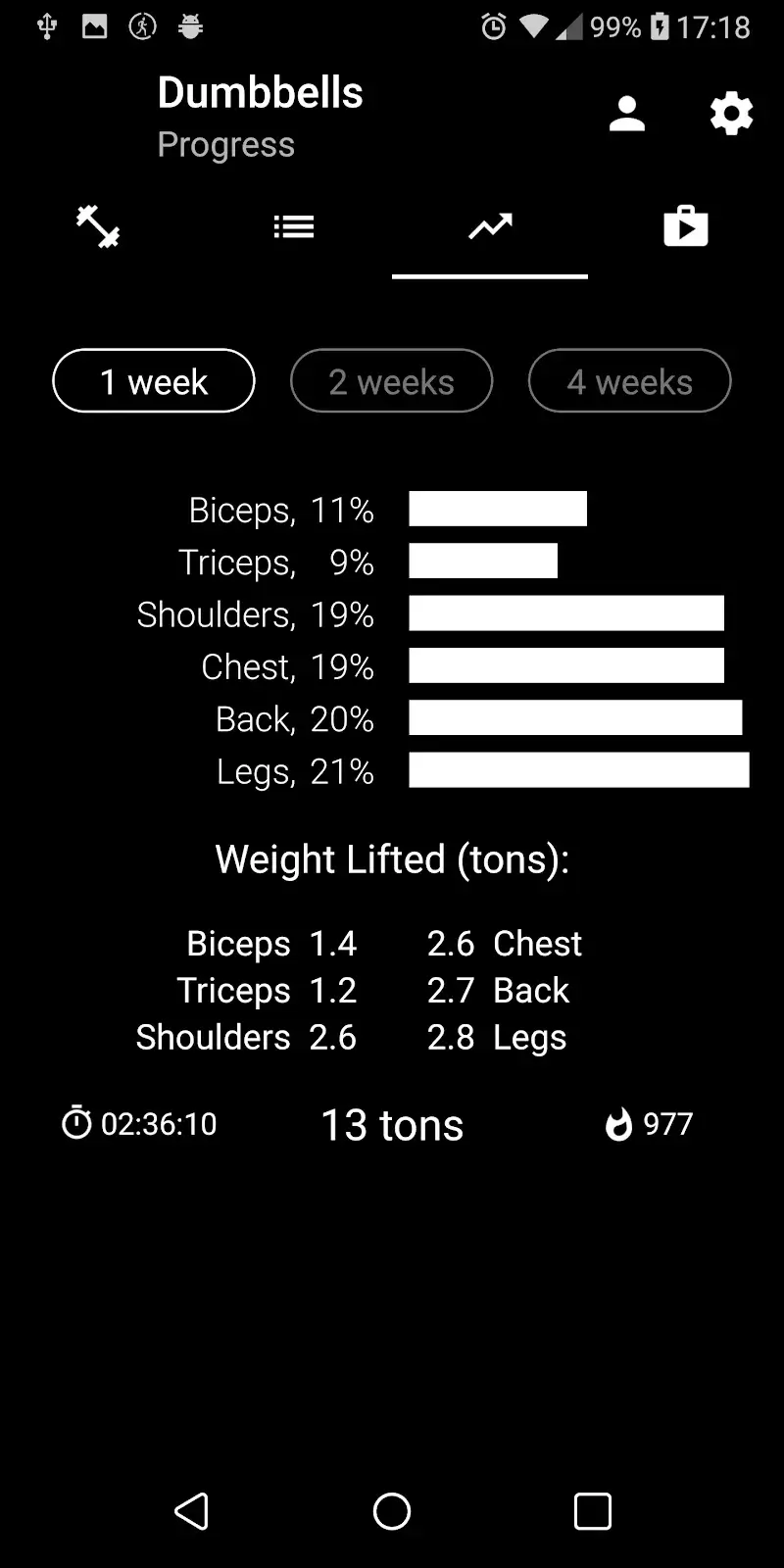Switch to the 4 weeks view

(629, 381)
